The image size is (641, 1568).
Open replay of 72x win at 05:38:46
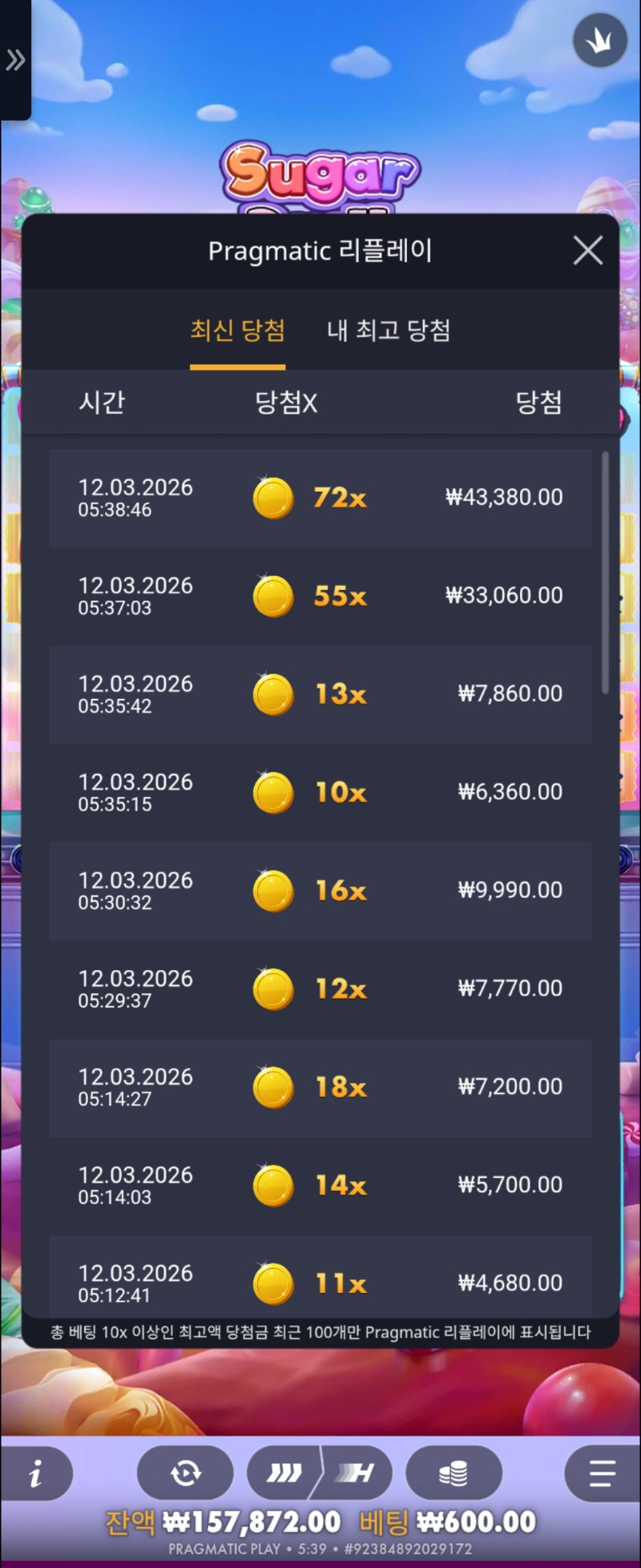320,498
